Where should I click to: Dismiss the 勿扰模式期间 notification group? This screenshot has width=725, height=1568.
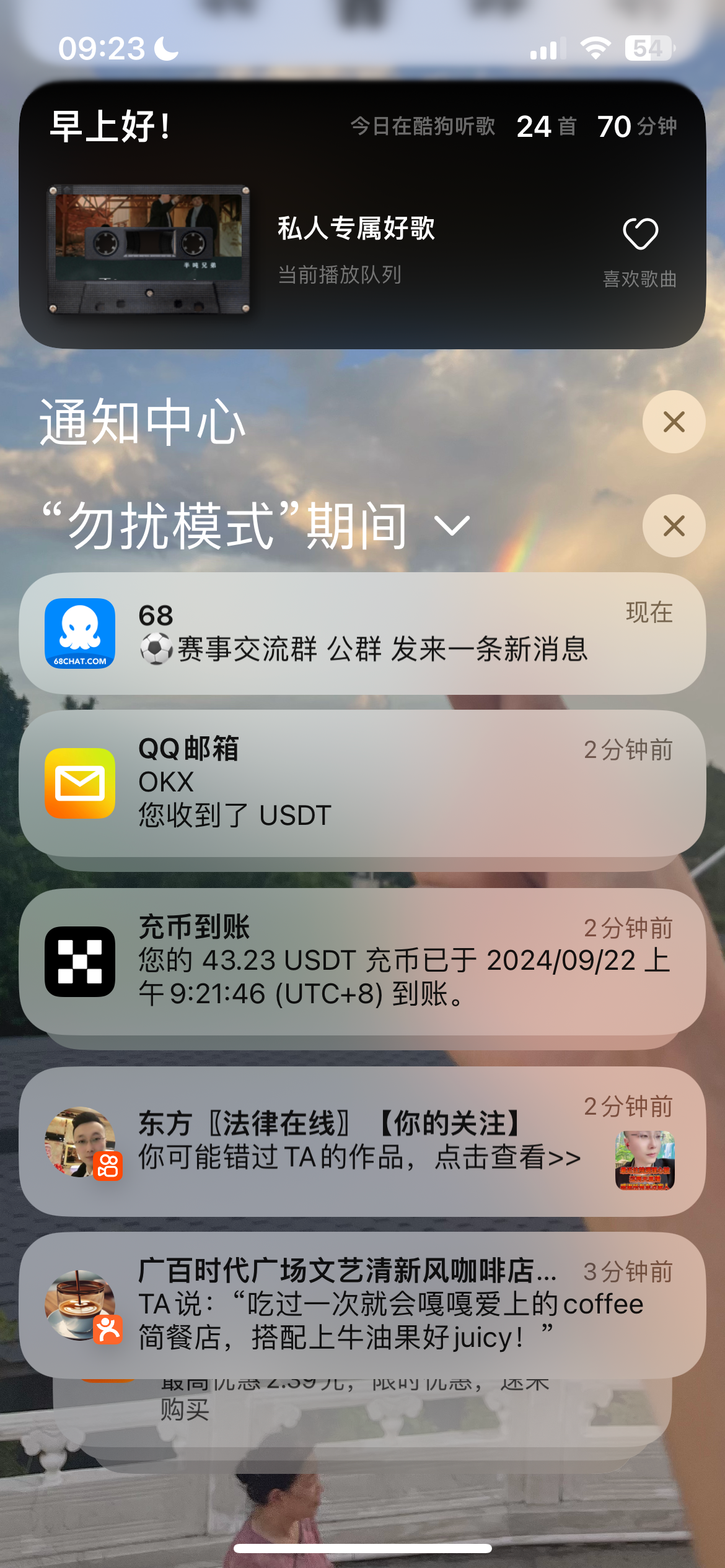point(674,526)
